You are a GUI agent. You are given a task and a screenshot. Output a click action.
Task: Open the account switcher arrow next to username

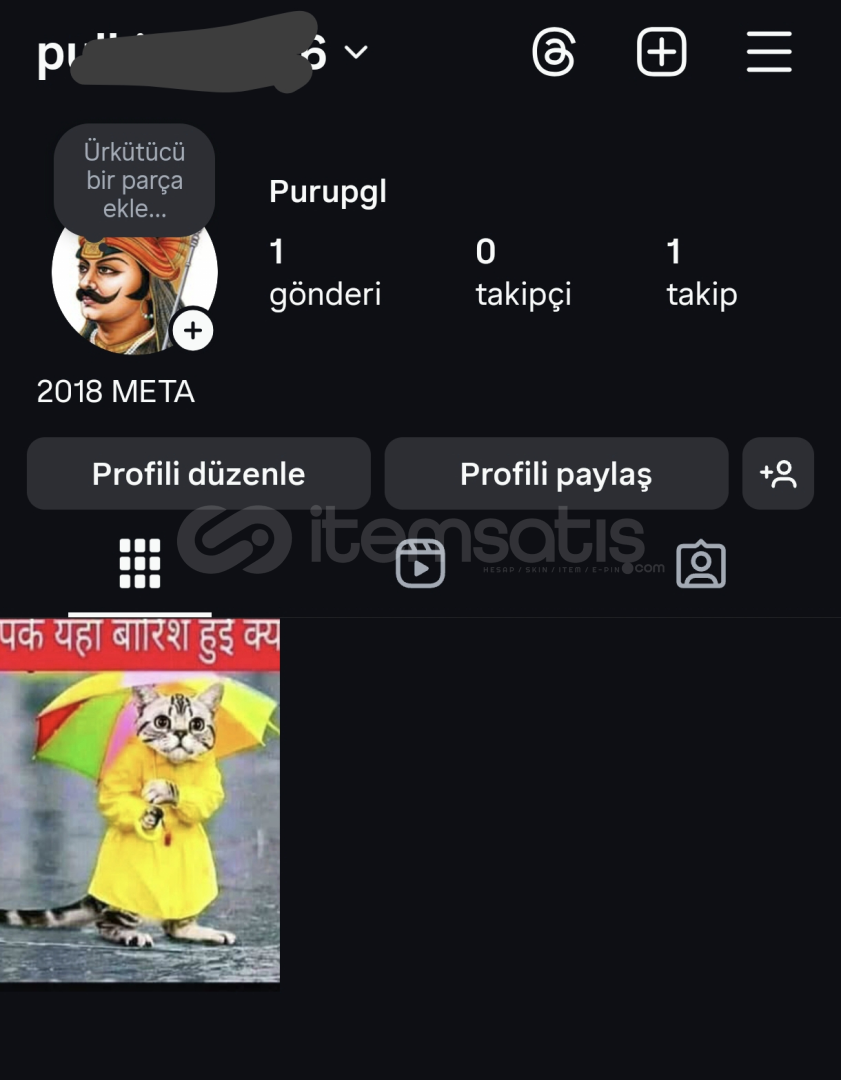356,53
